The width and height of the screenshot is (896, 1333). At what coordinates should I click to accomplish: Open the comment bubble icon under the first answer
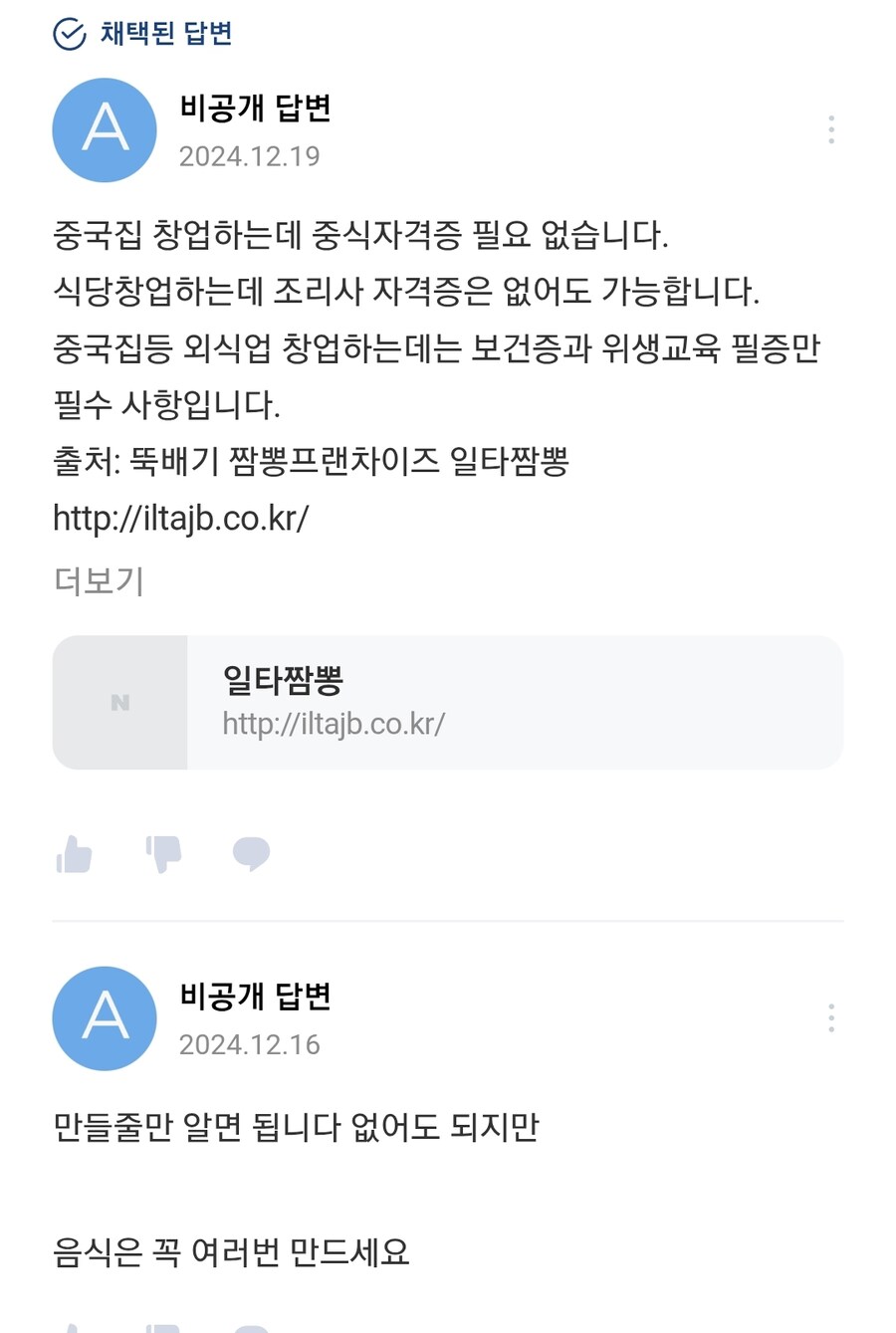[x=252, y=854]
